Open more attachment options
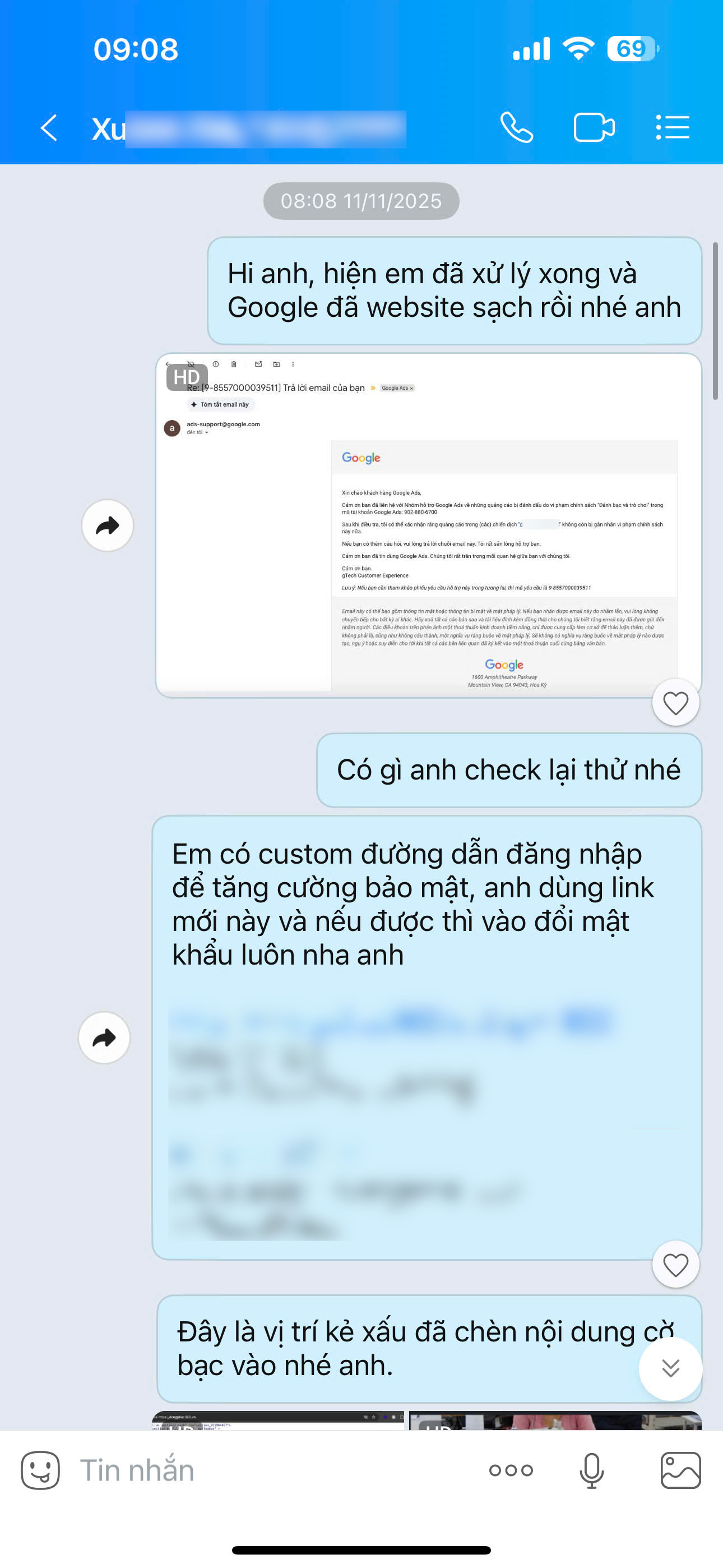The image size is (723, 1568). [511, 1470]
